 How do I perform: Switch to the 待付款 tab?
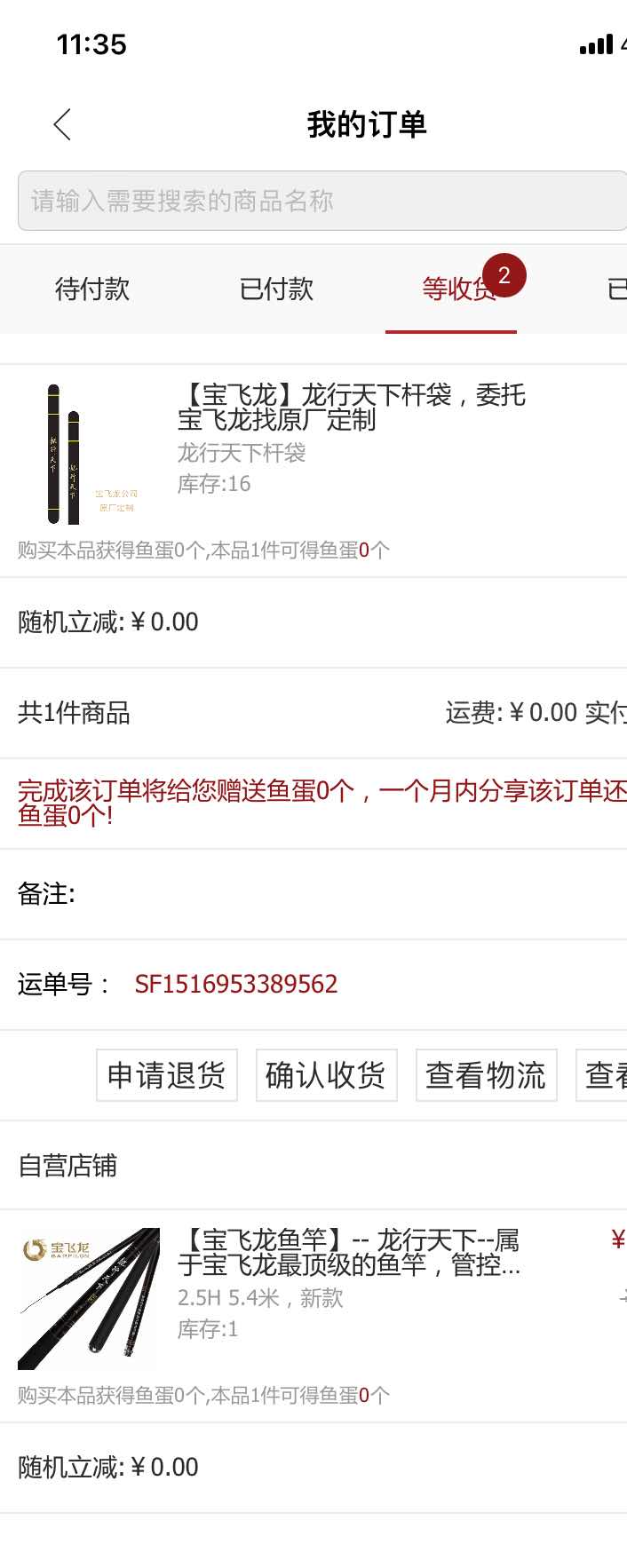[92, 289]
